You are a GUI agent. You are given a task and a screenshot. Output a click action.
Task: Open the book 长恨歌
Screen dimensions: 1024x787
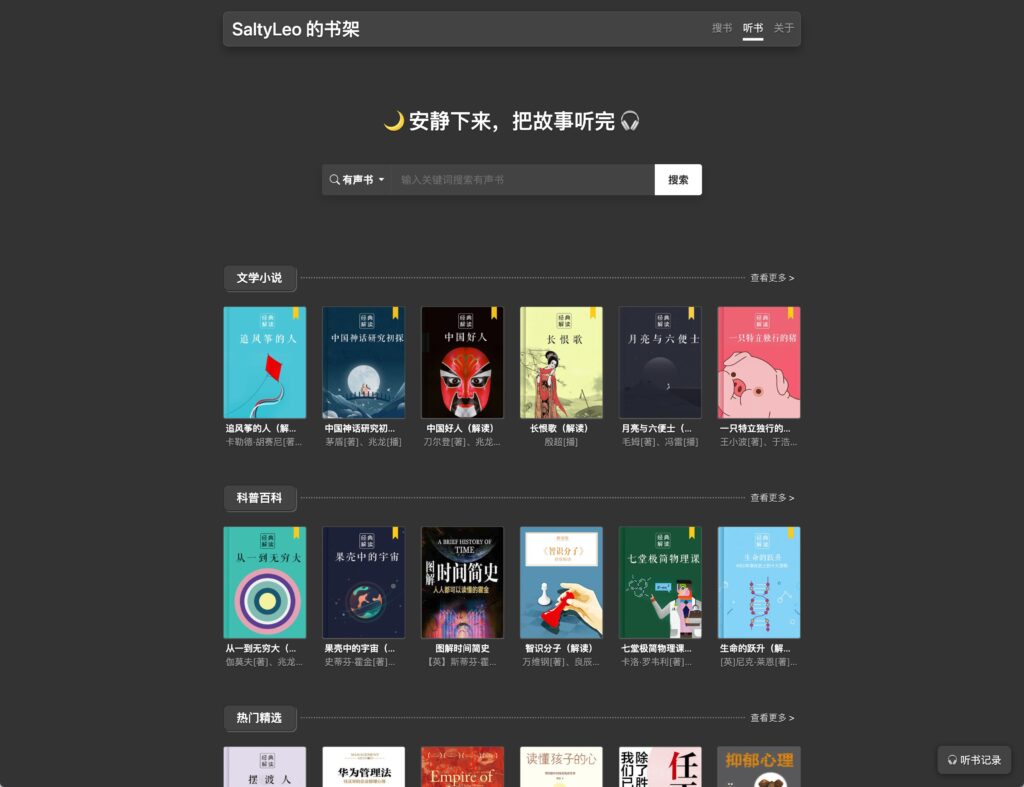[561, 362]
